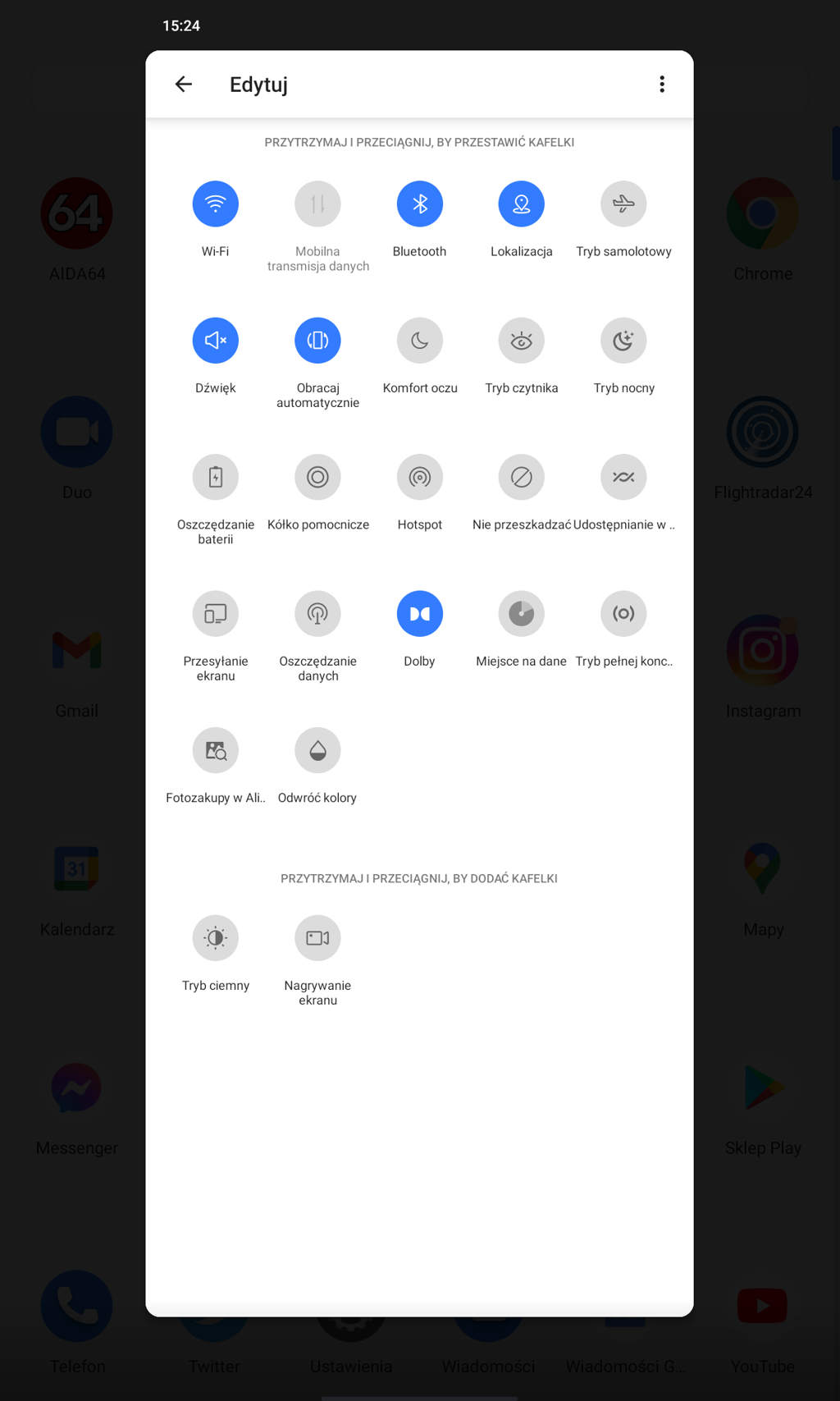Select the Tryb czytnika tile

521,340
